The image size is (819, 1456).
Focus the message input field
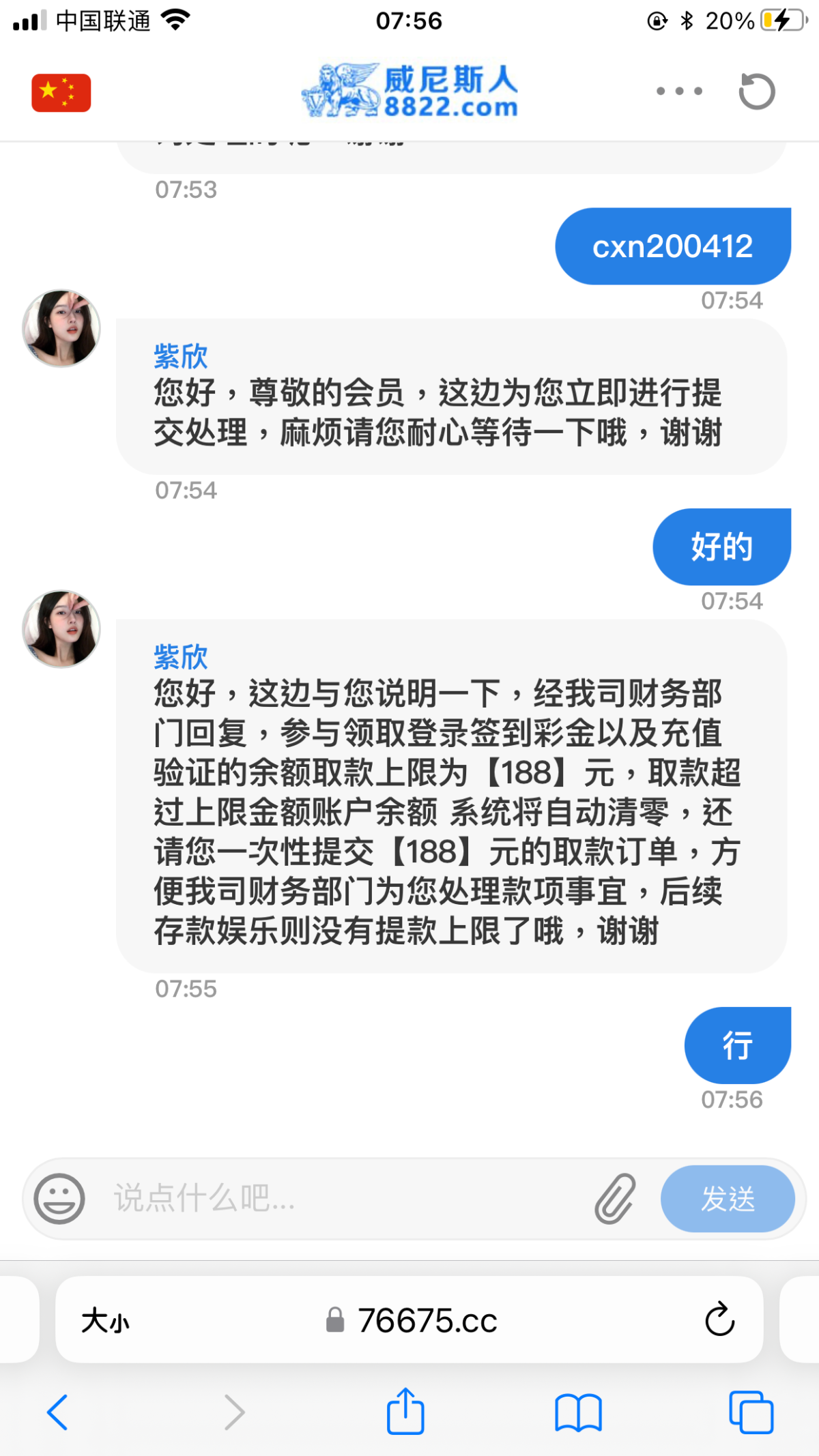(x=341, y=1199)
